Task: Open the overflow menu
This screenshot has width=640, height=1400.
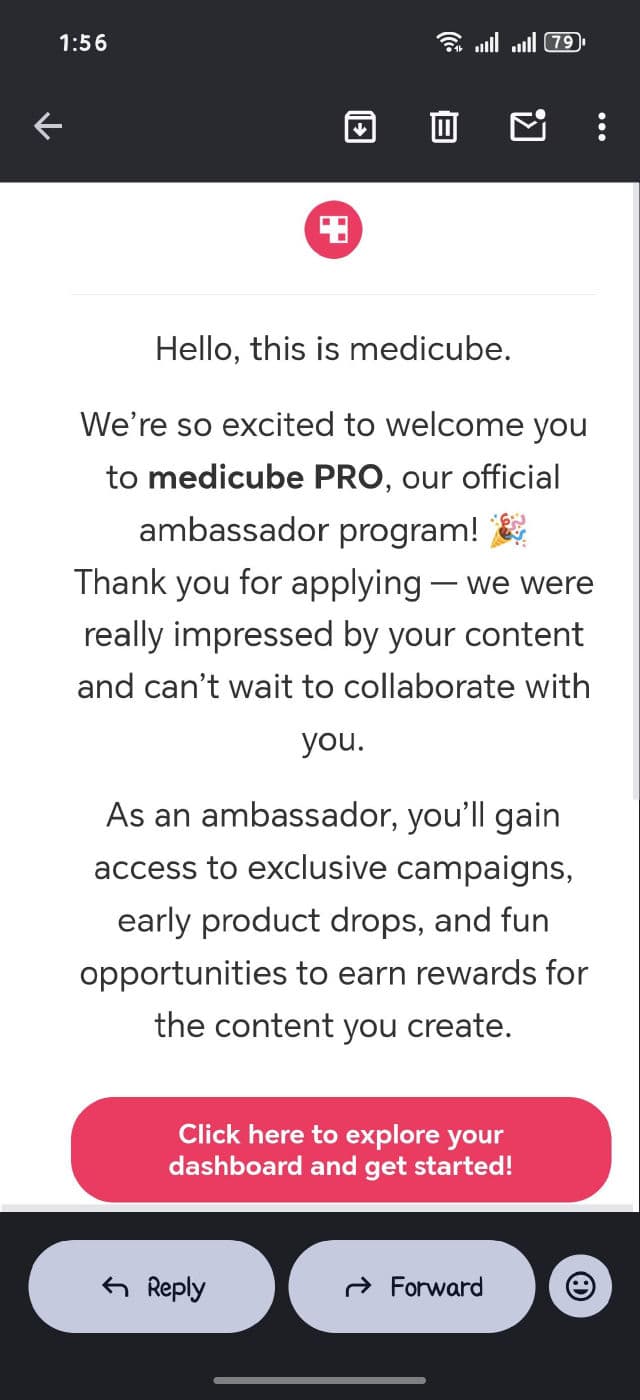Action: (601, 126)
